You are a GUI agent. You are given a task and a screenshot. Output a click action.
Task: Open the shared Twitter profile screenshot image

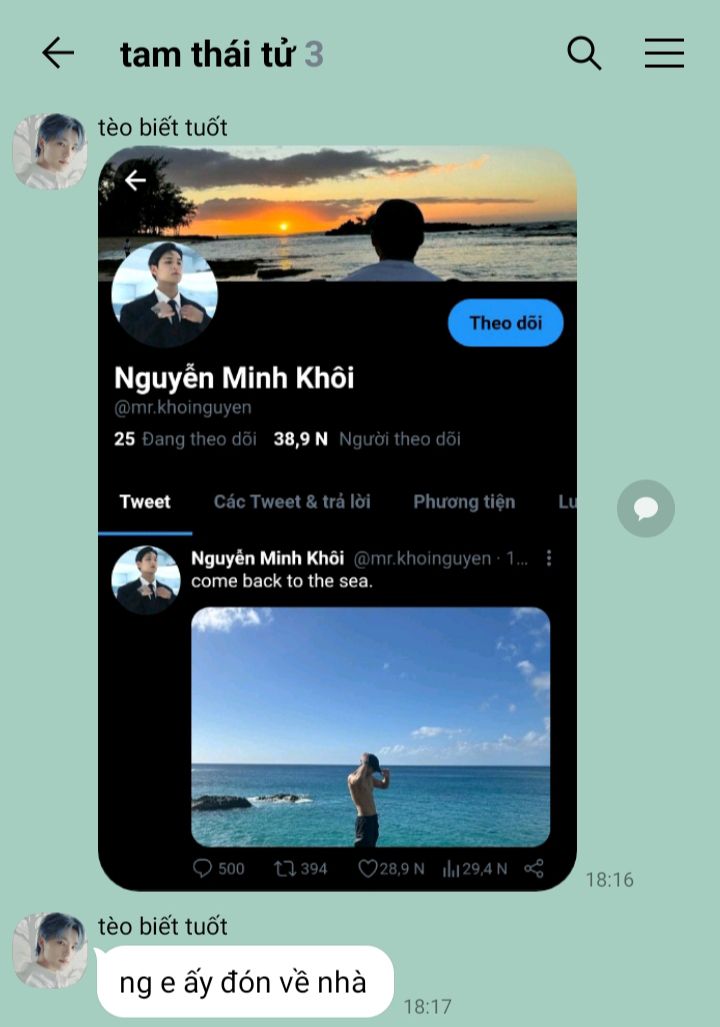coord(337,518)
